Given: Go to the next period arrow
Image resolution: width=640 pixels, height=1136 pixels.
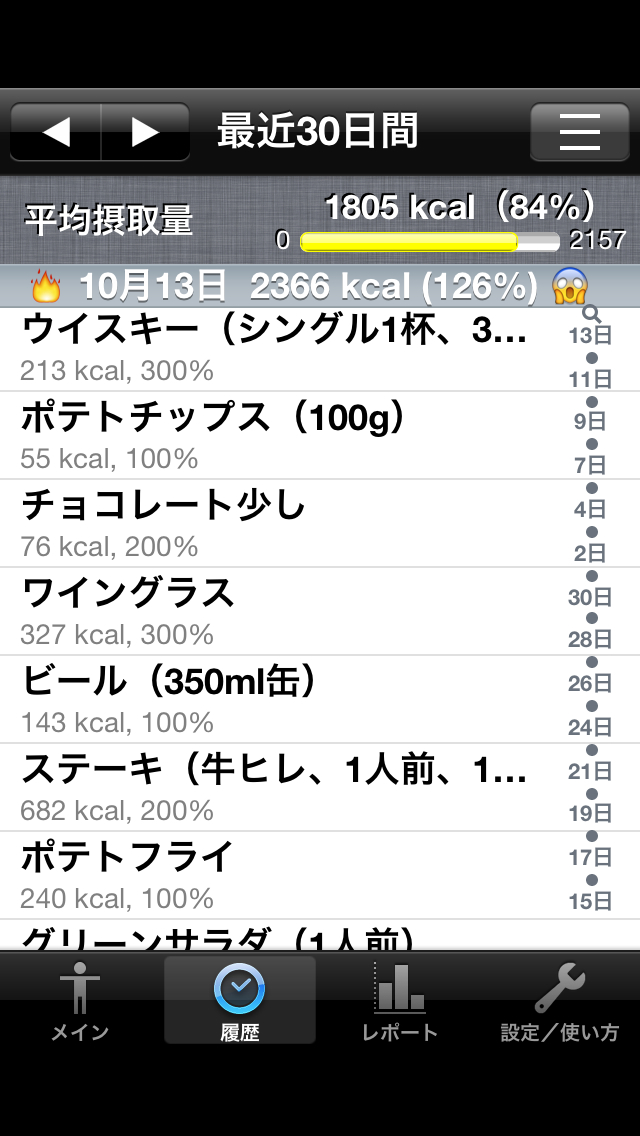Looking at the screenshot, I should (146, 132).
